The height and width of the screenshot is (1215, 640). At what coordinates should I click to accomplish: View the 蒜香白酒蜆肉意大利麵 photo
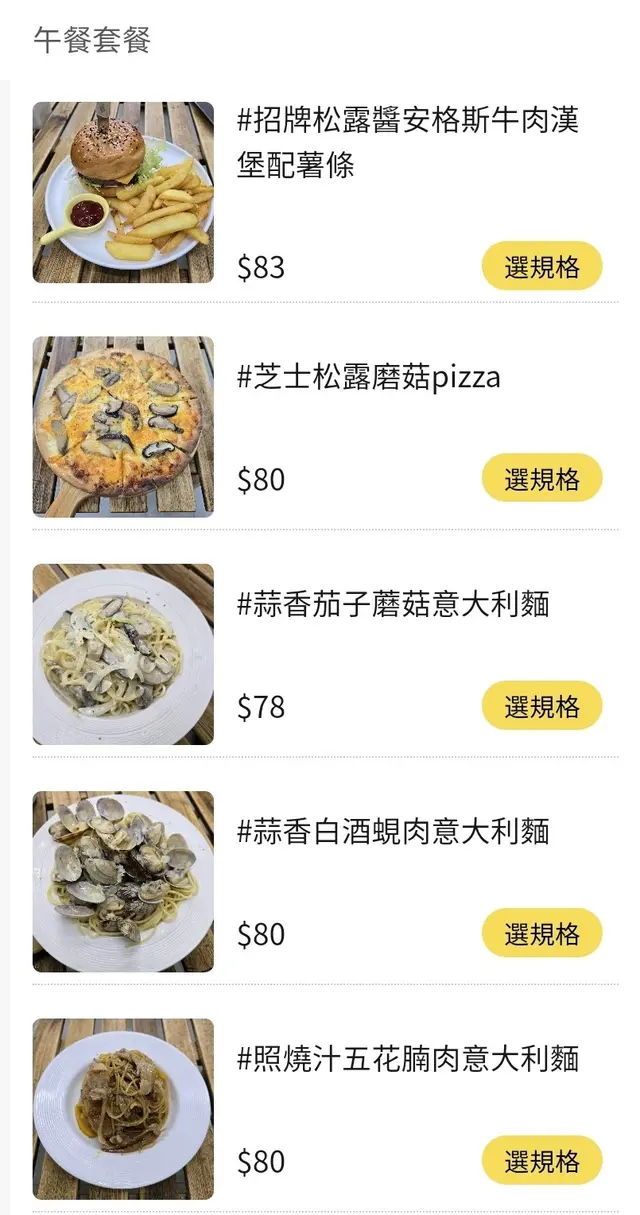click(x=123, y=881)
